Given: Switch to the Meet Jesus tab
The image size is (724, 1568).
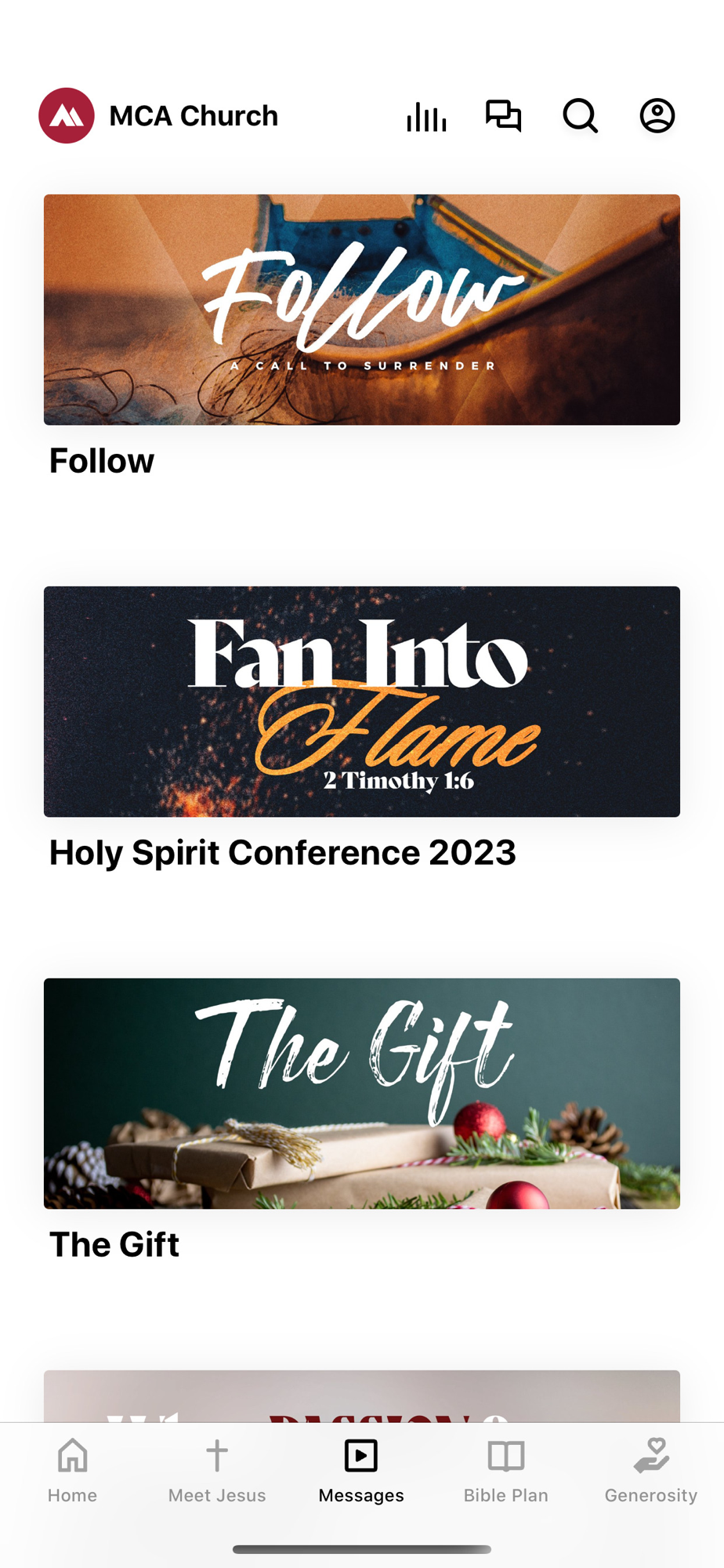Looking at the screenshot, I should (x=217, y=1471).
